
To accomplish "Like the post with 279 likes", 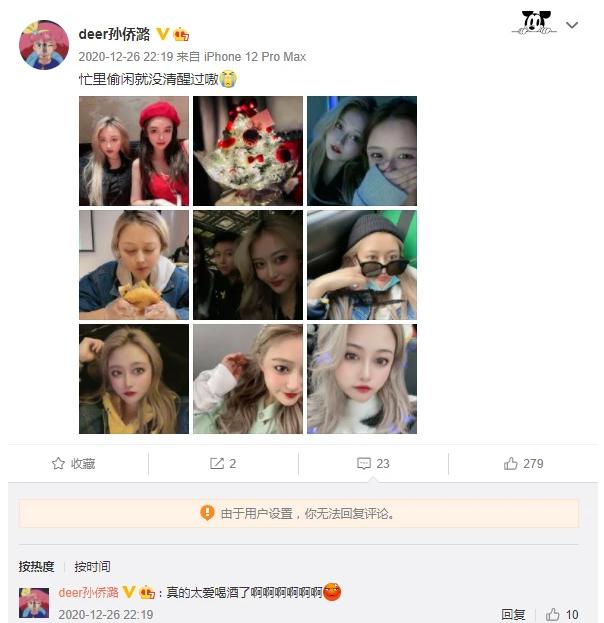I will (x=524, y=464).
